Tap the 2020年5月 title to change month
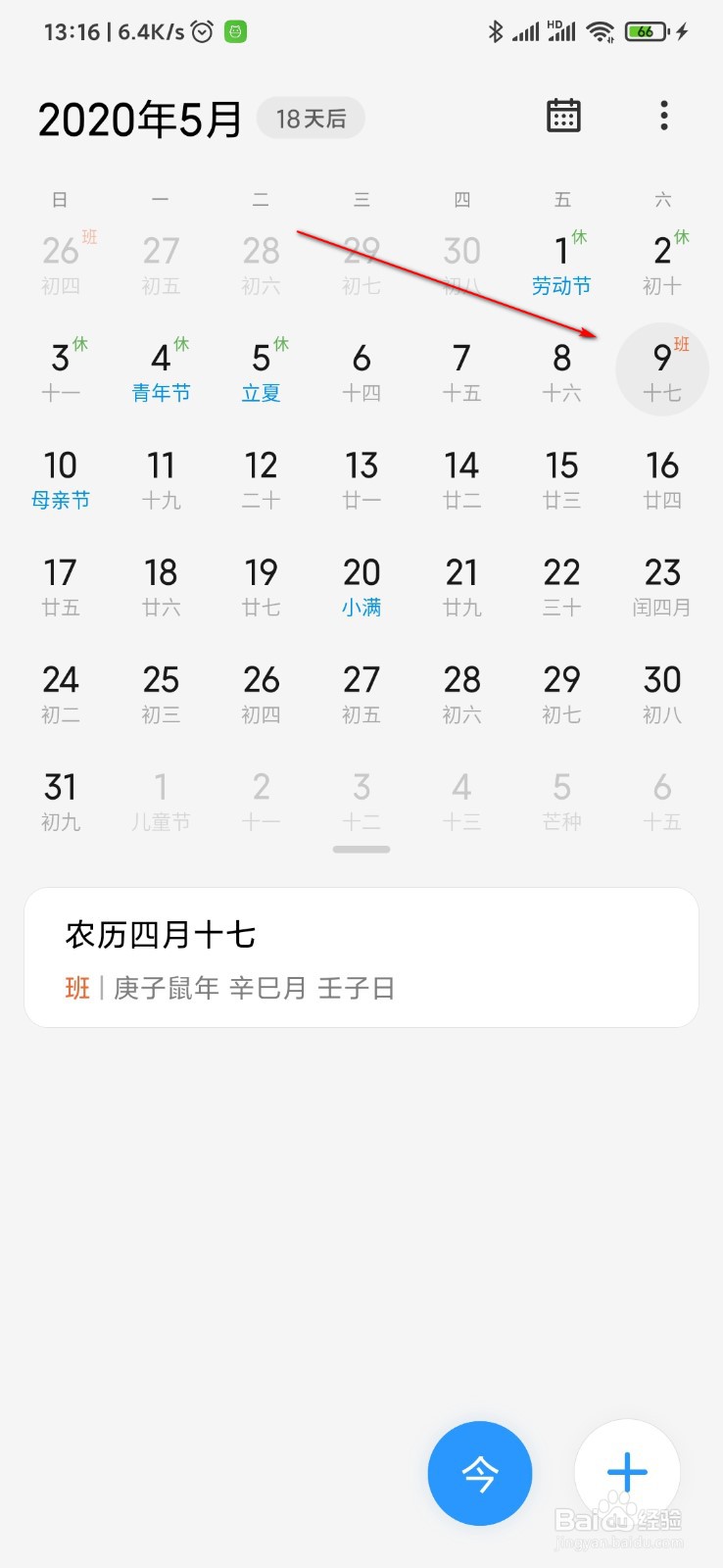 click(x=137, y=118)
